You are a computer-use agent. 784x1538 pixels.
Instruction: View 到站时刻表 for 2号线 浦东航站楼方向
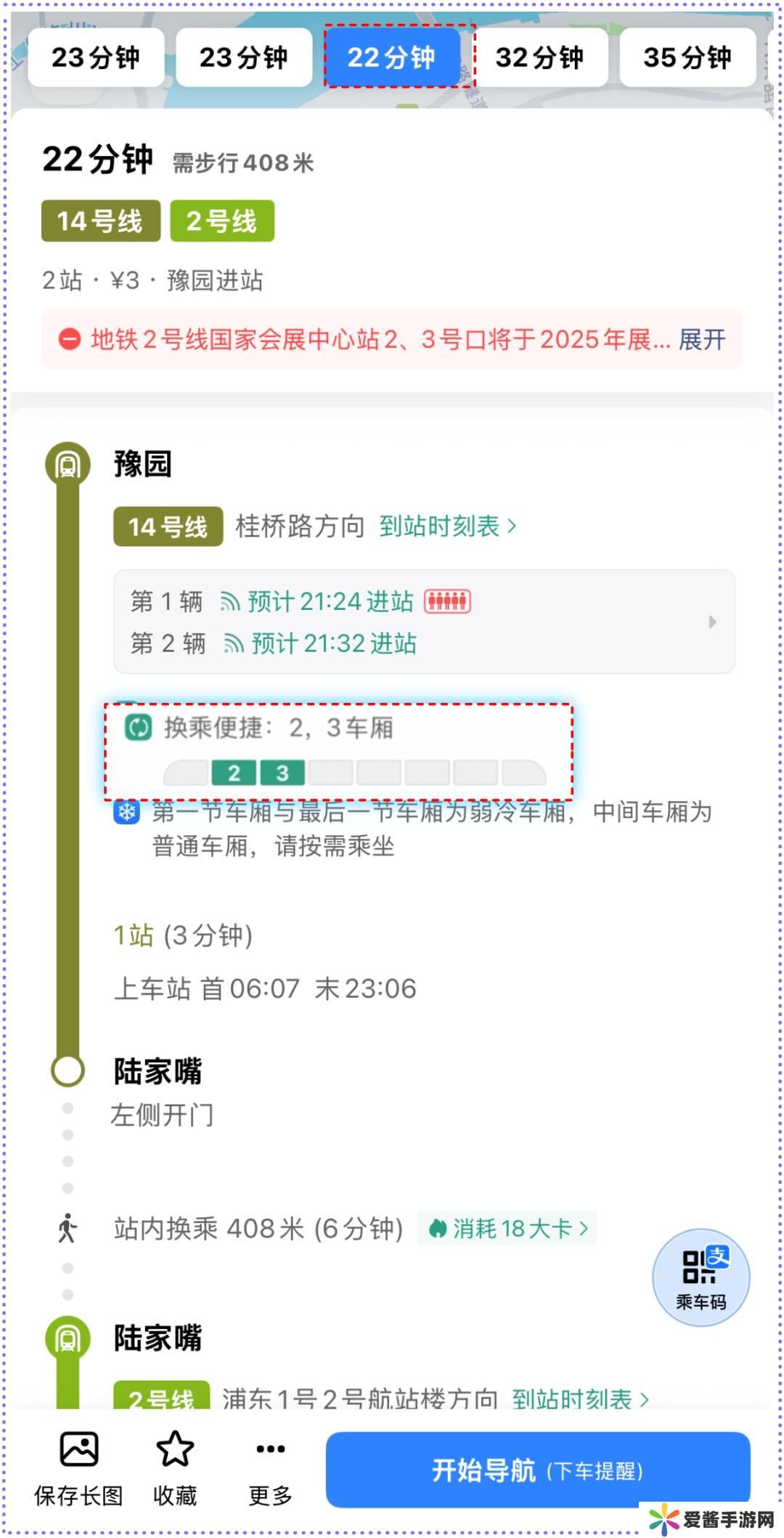coord(580,1399)
